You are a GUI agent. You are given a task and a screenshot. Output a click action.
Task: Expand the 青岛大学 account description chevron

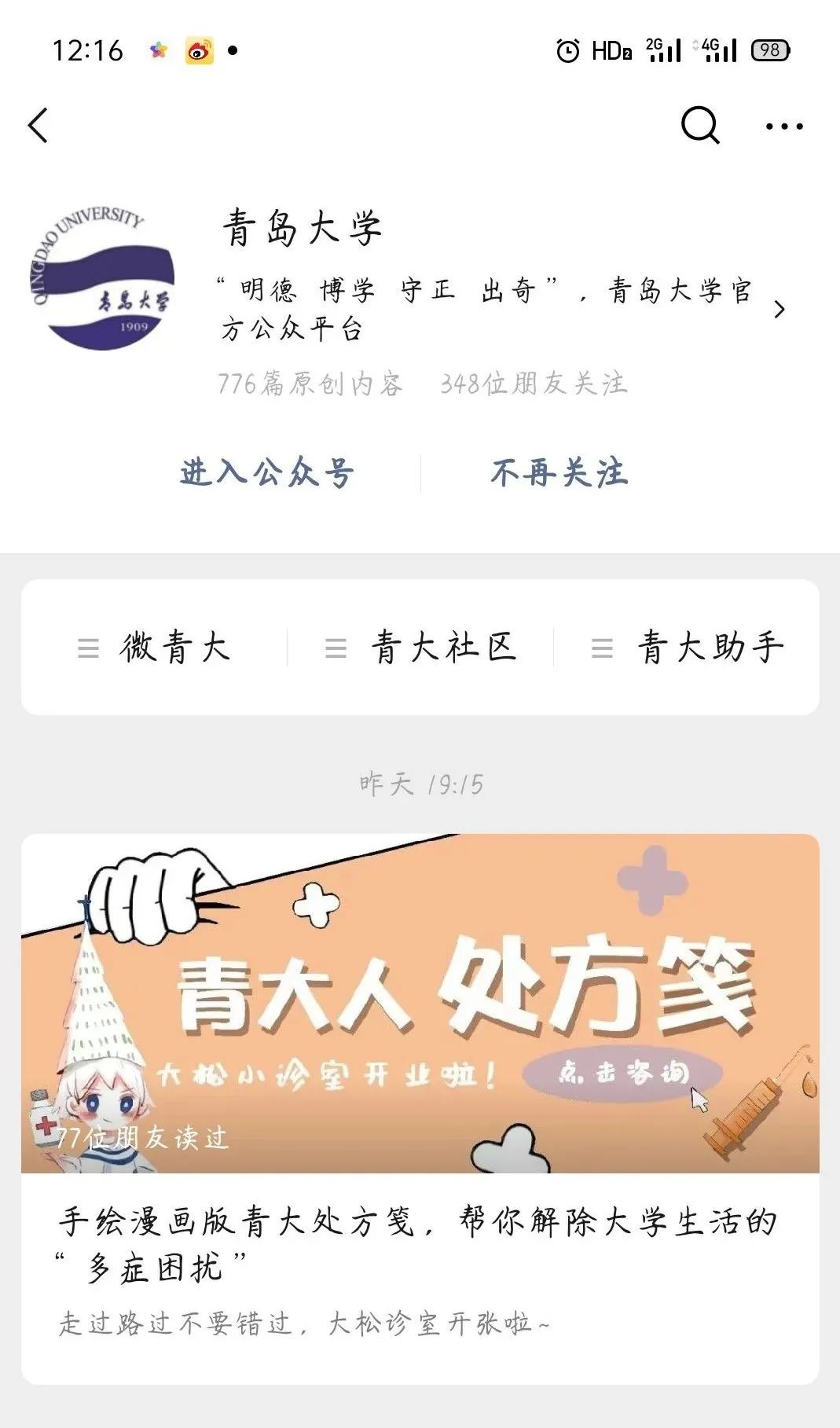tap(779, 310)
